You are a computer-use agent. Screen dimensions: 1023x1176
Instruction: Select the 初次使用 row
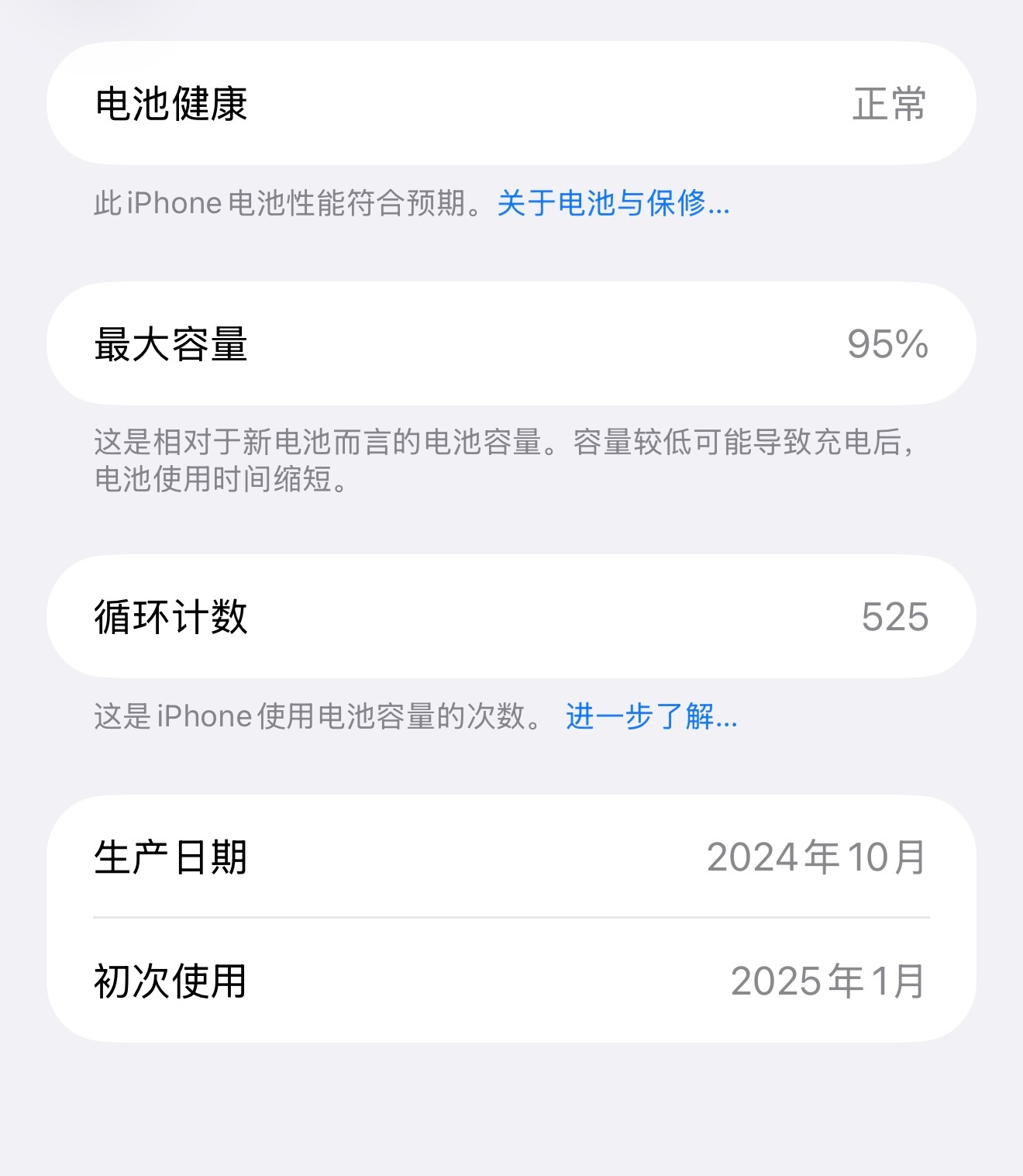click(x=511, y=985)
